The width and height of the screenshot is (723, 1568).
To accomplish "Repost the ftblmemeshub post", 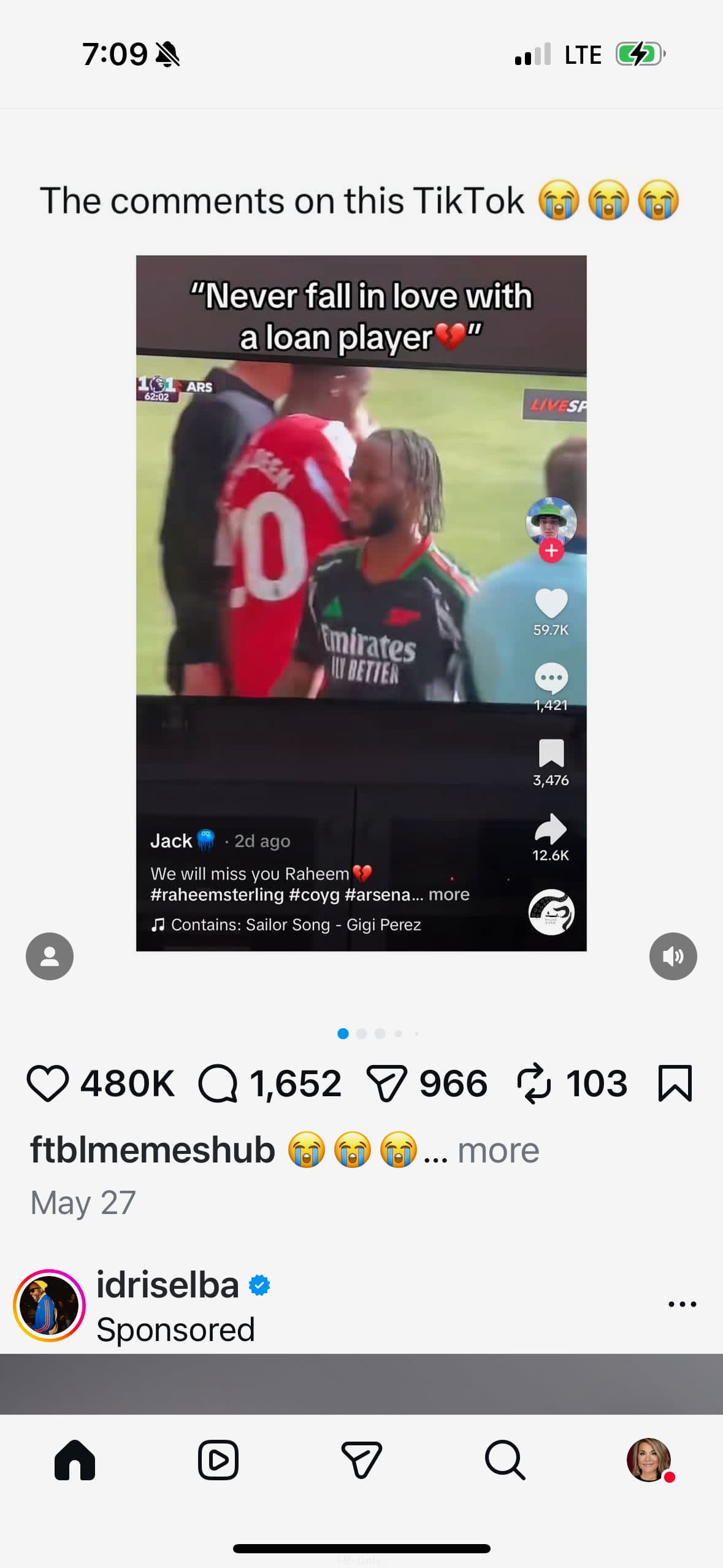I will tap(534, 1083).
